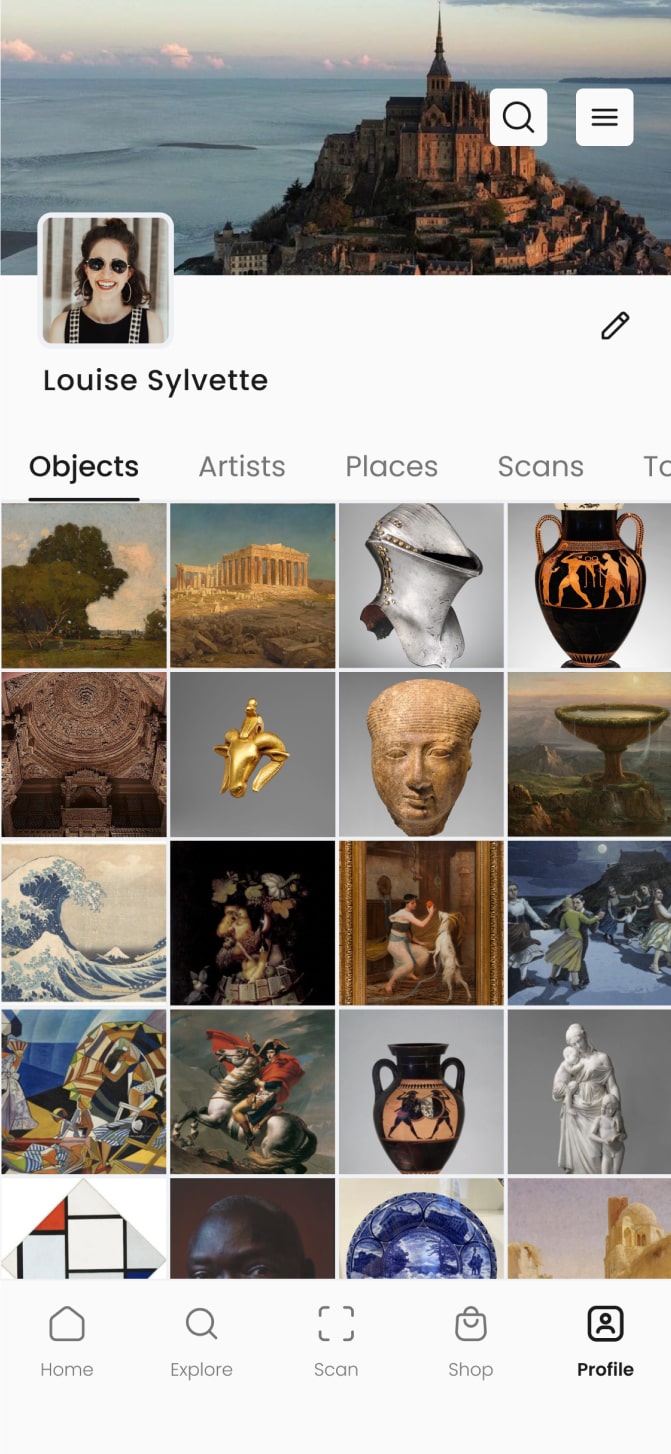This screenshot has width=671, height=1454.
Task: Open the hamburger menu
Action: coord(604,117)
